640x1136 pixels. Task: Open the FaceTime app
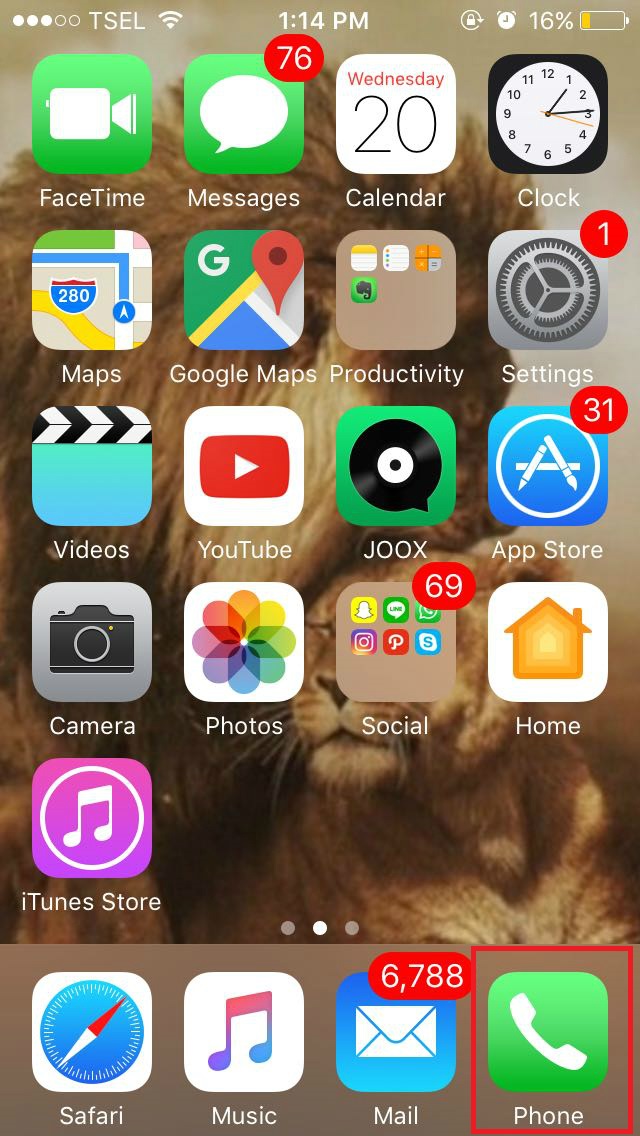pyautogui.click(x=92, y=114)
